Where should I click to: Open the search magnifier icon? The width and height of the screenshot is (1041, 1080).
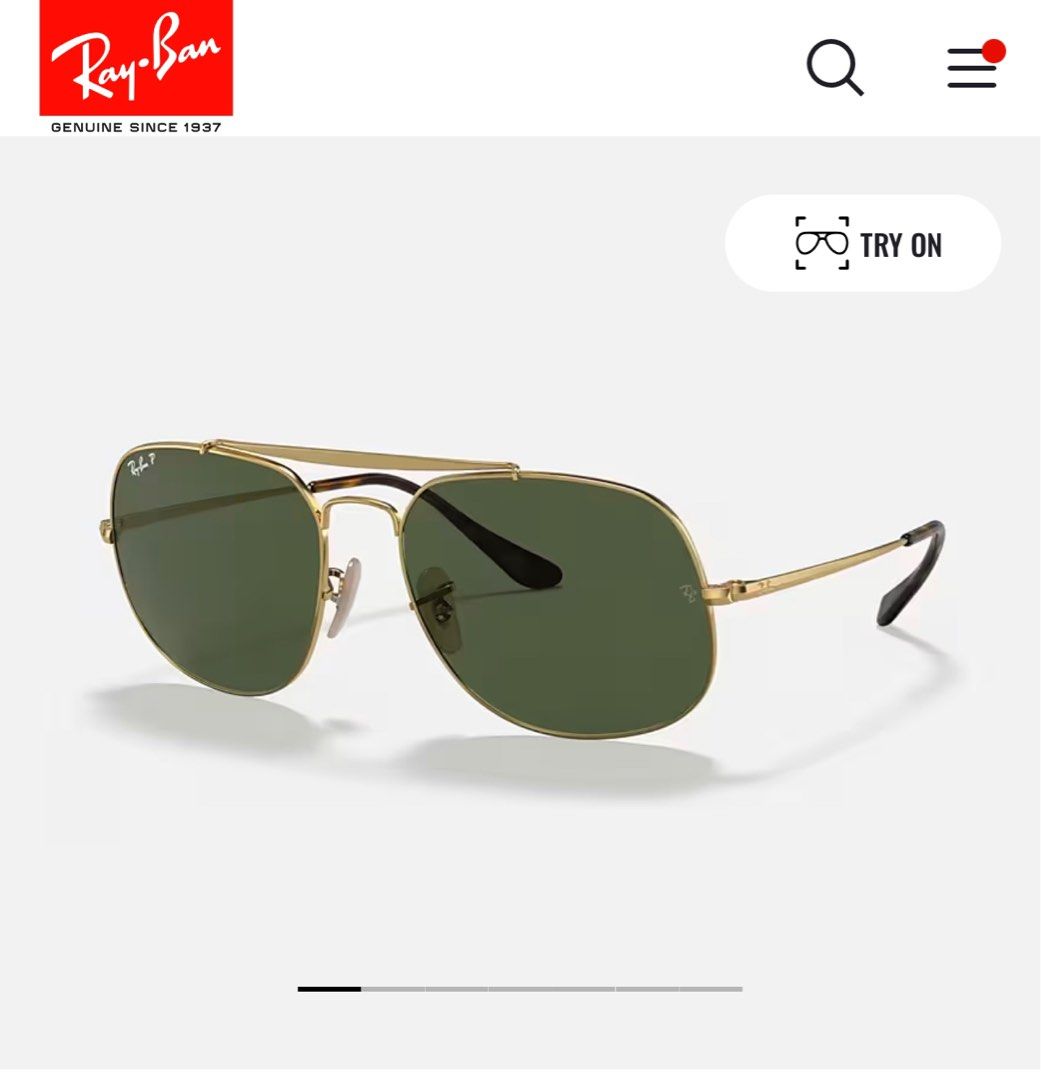(x=835, y=67)
